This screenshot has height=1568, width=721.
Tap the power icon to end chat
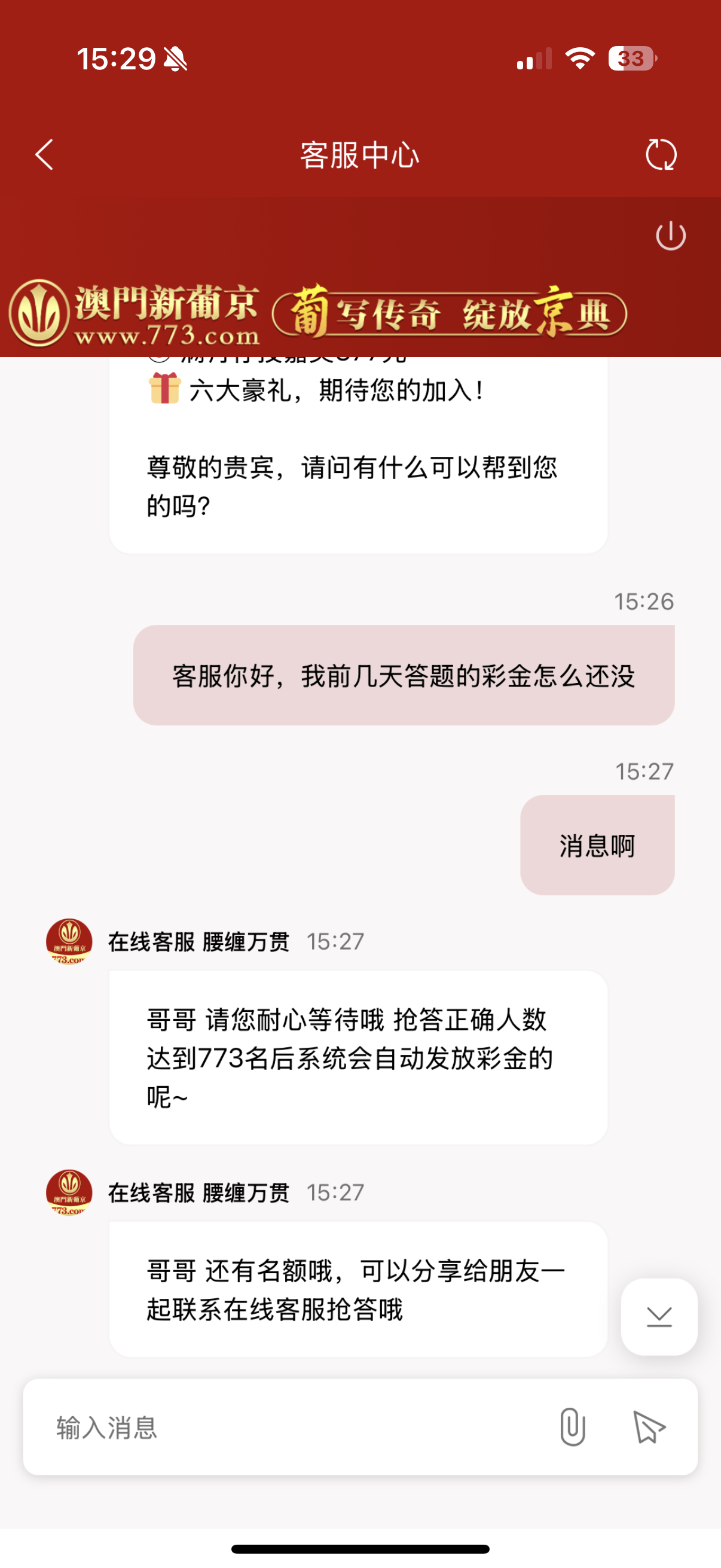click(x=671, y=236)
